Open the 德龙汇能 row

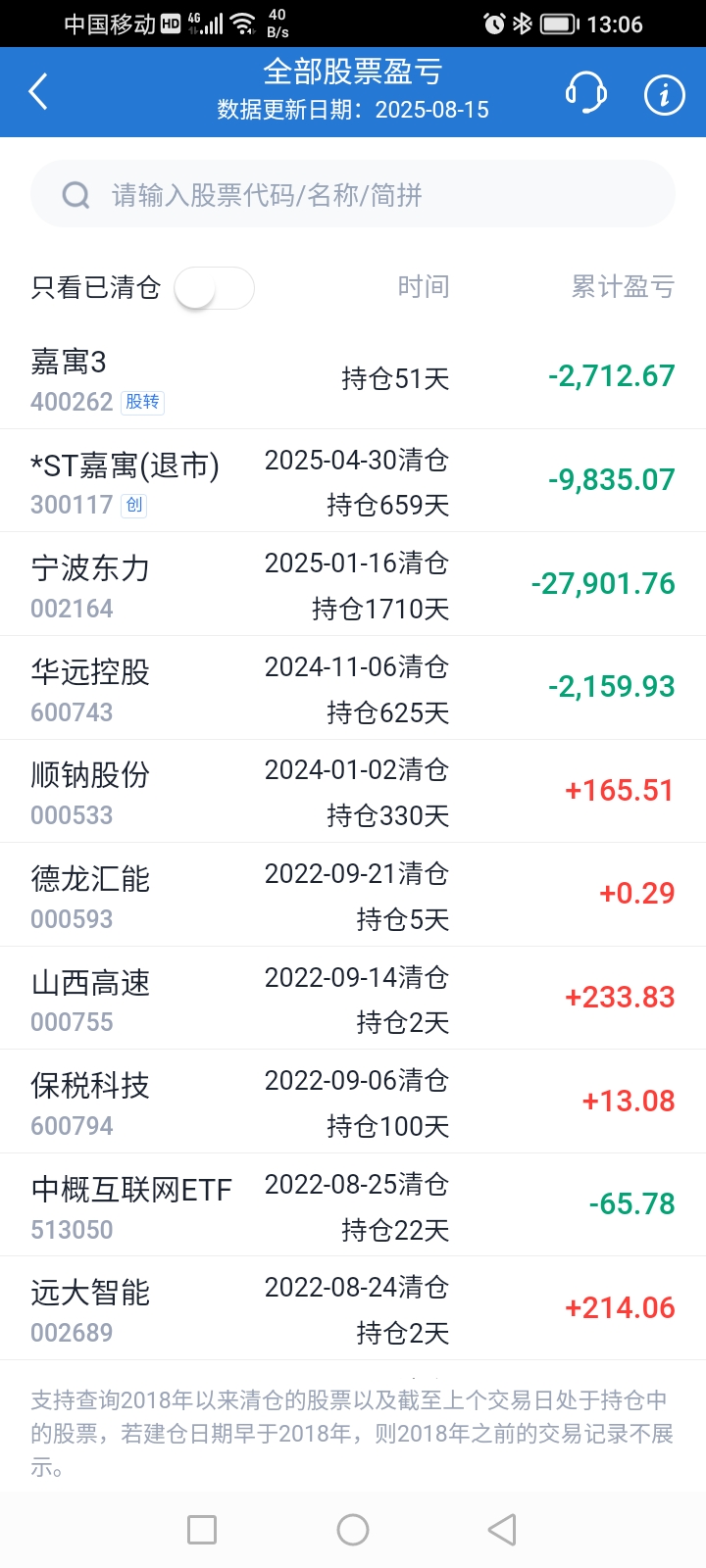(x=353, y=895)
